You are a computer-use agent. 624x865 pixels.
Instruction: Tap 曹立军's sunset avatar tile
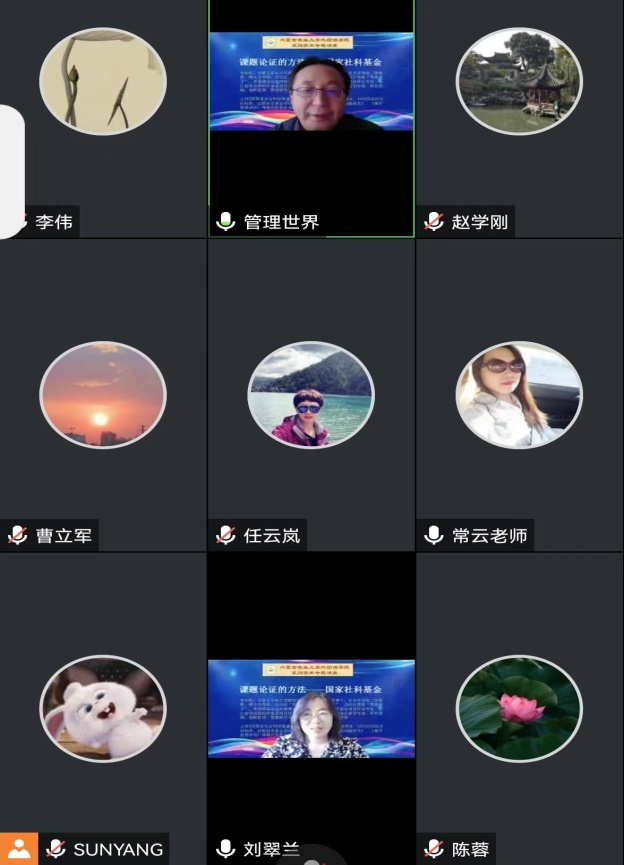point(103,395)
